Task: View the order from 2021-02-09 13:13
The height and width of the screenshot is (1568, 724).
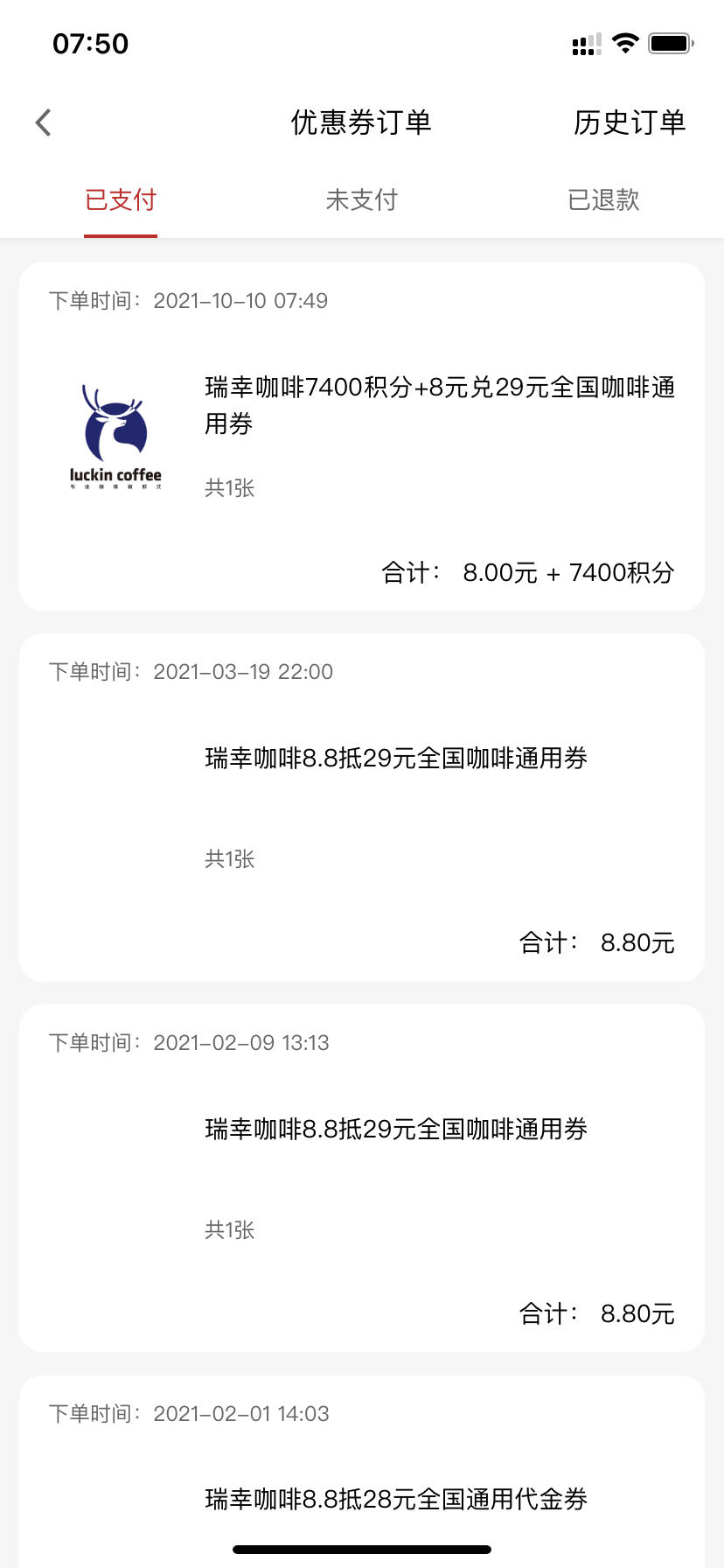Action: pyautogui.click(x=362, y=1179)
